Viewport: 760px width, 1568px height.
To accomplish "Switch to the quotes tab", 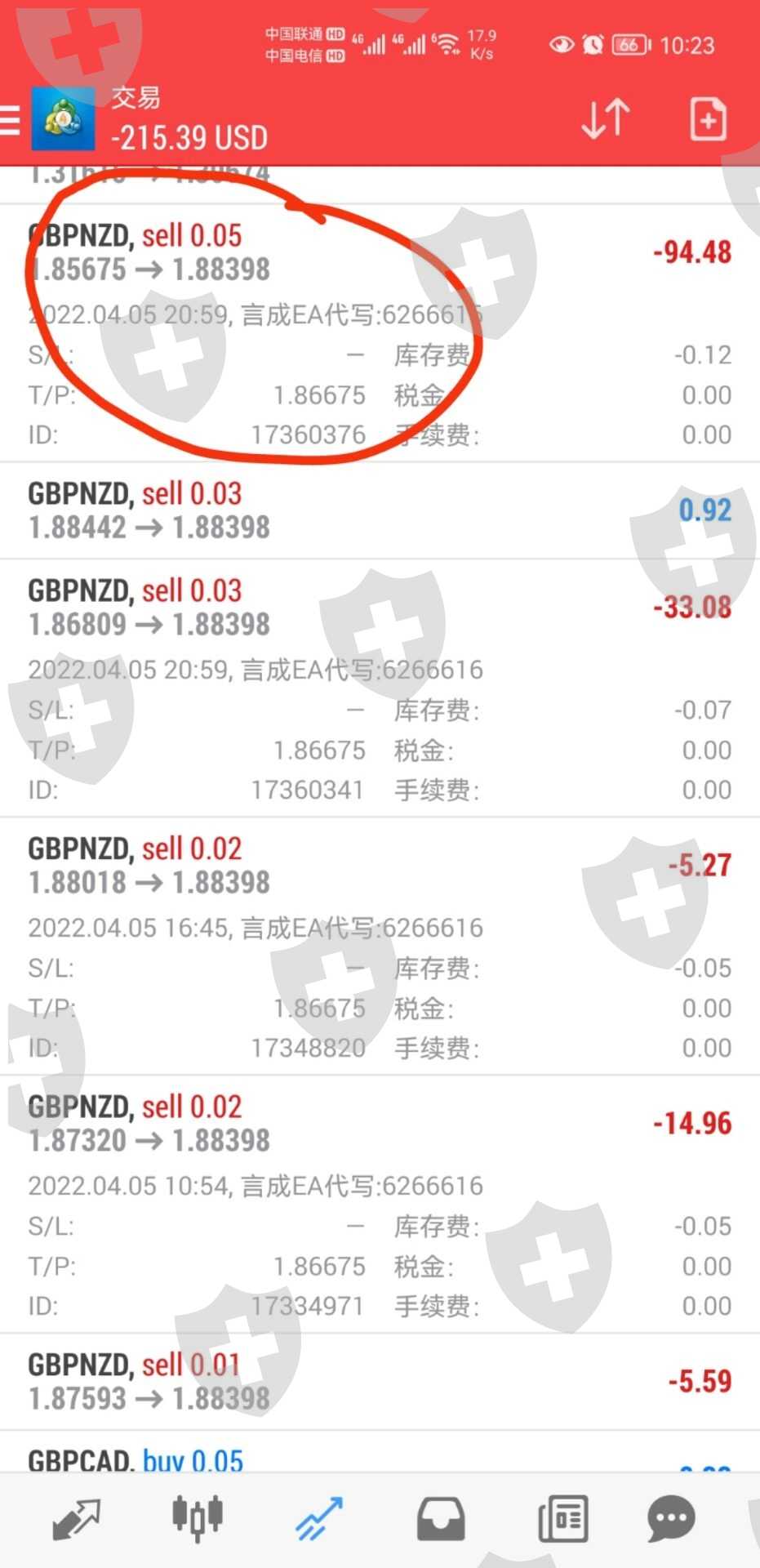I will click(x=76, y=1519).
